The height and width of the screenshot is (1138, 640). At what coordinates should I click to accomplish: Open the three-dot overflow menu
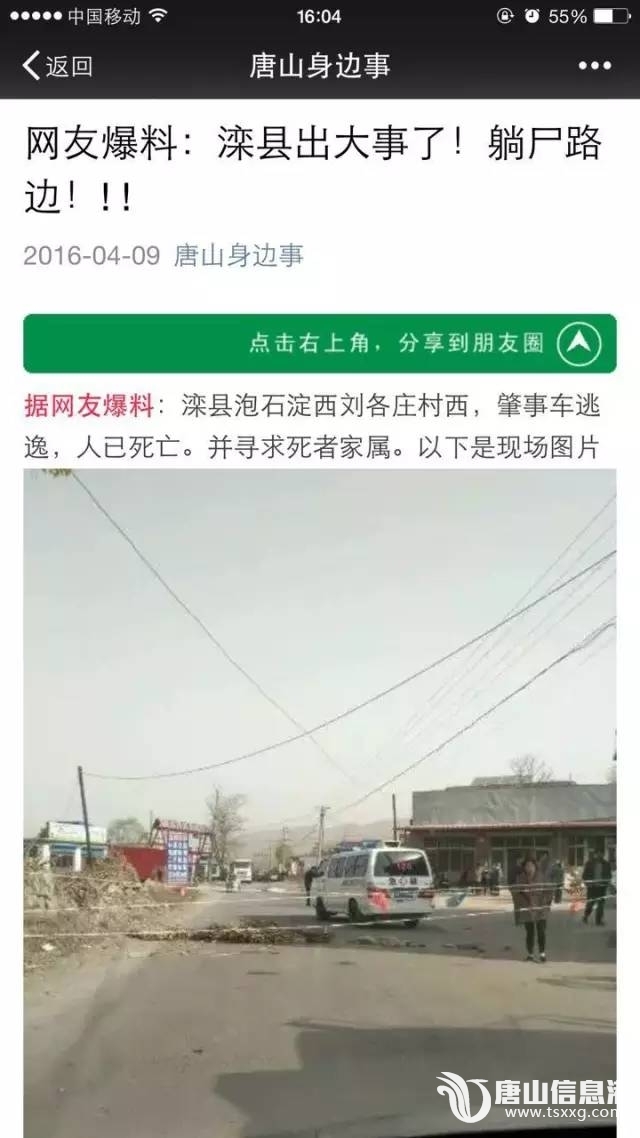coord(594,66)
